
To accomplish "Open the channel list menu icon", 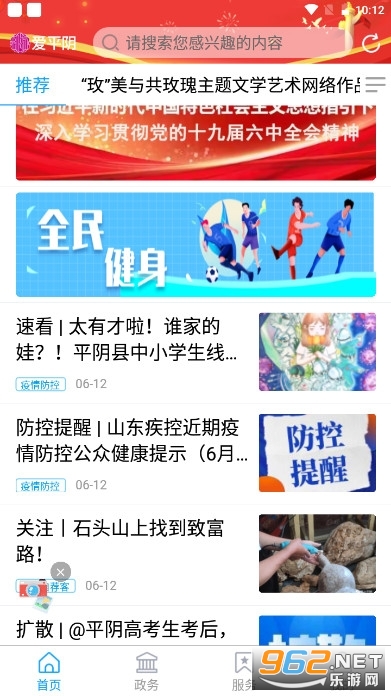I will pyautogui.click(x=375, y=84).
